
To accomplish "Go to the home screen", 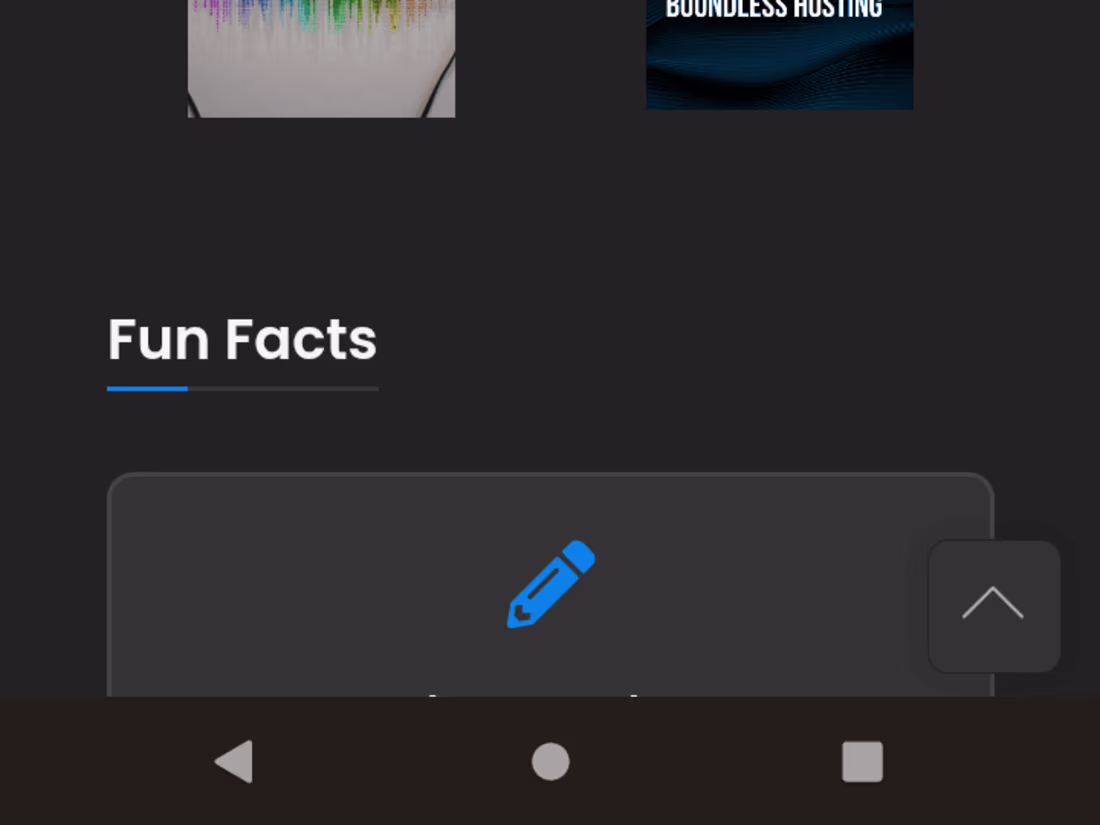I will (x=550, y=762).
